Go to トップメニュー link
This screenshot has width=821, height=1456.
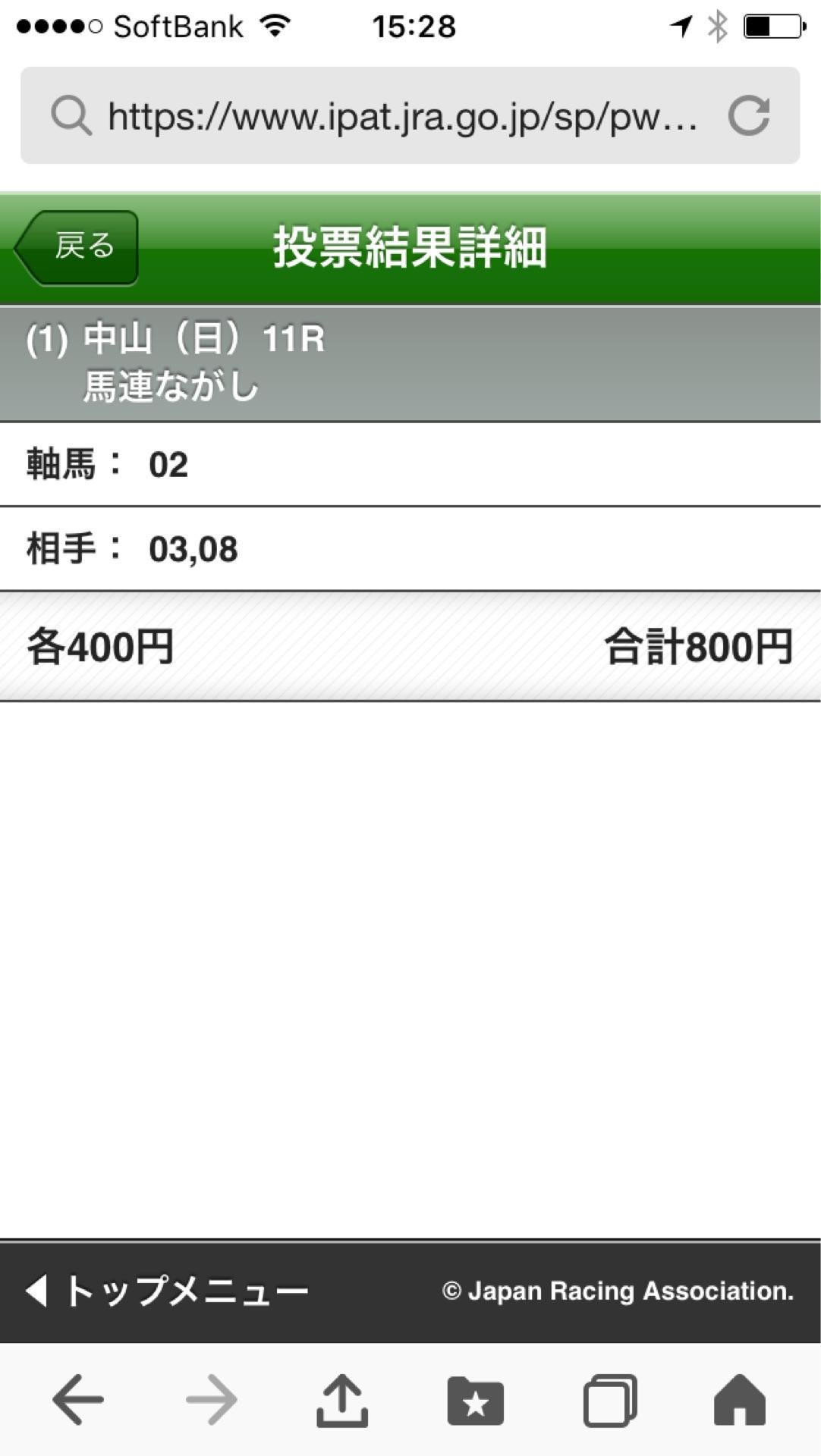click(x=167, y=1291)
